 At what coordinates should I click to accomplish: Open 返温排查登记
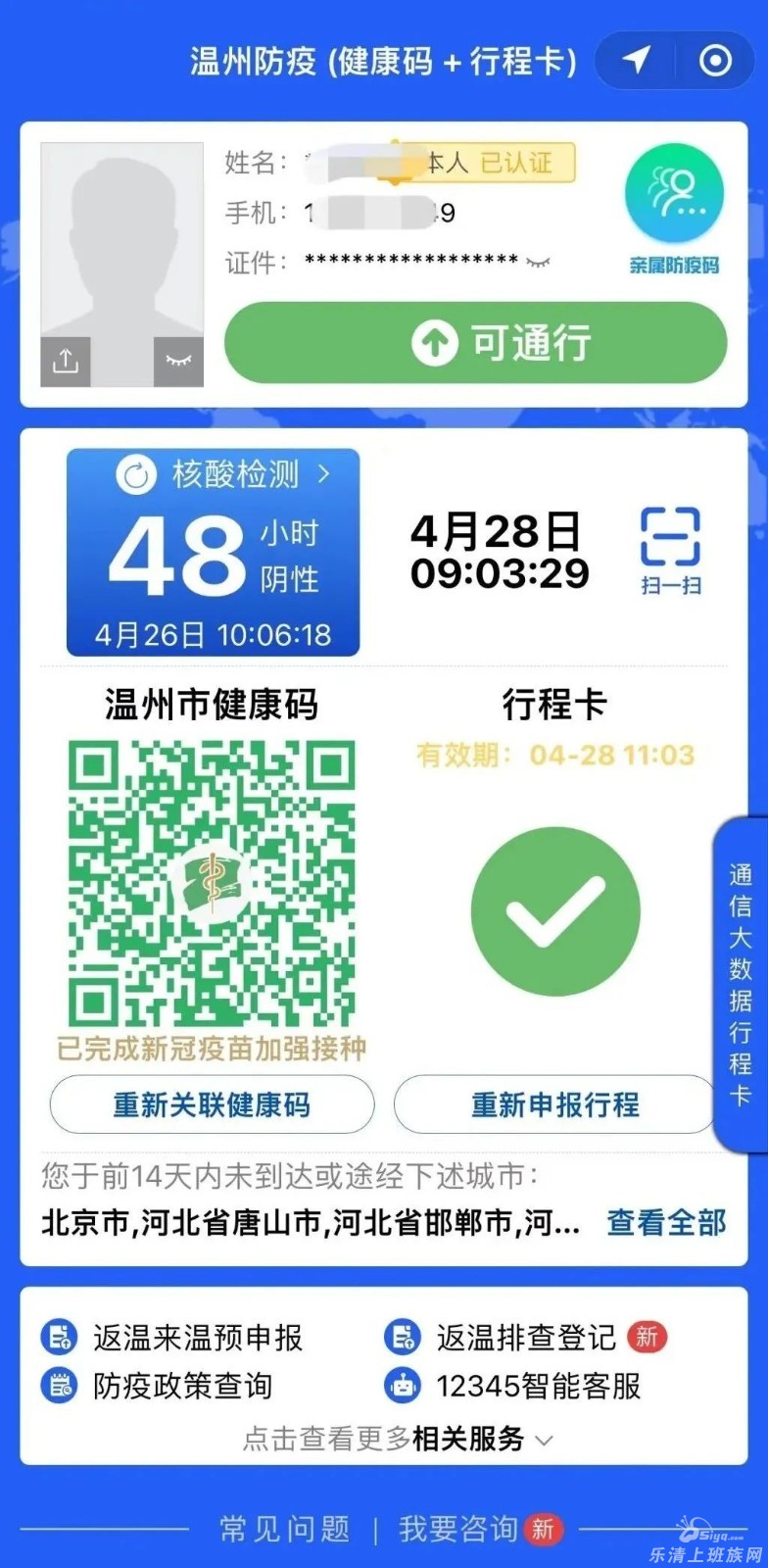525,1337
